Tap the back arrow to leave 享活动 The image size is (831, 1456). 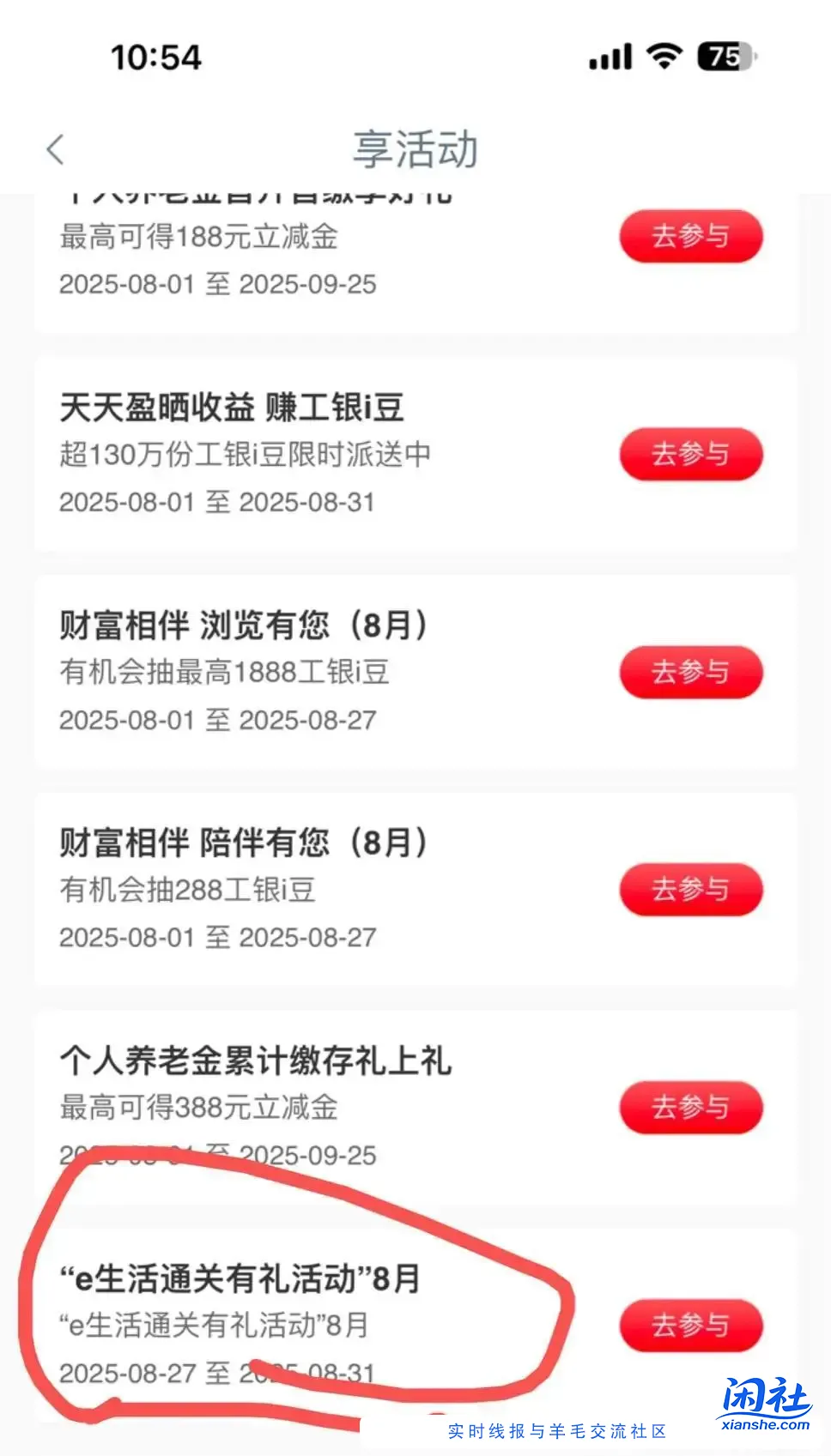pyautogui.click(x=55, y=148)
